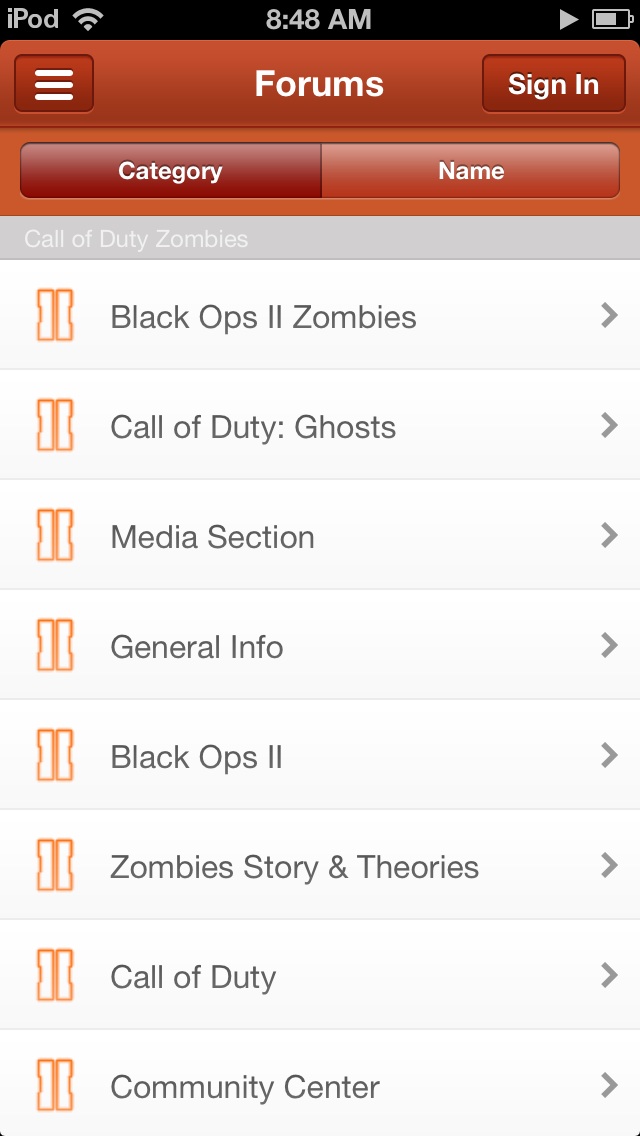
Task: View Zombies Story & Theories forum
Action: pyautogui.click(x=320, y=865)
